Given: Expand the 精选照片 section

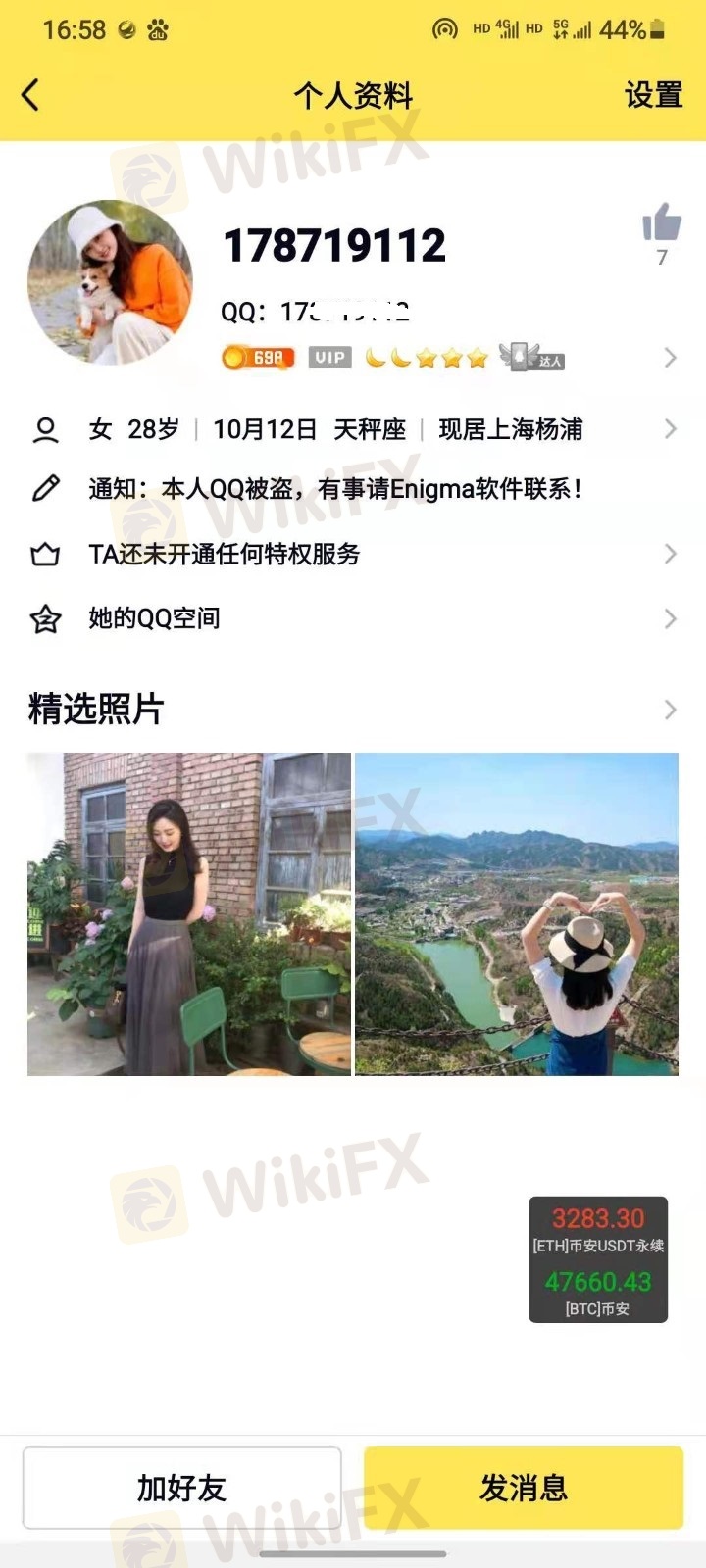Looking at the screenshot, I should (x=353, y=709).
